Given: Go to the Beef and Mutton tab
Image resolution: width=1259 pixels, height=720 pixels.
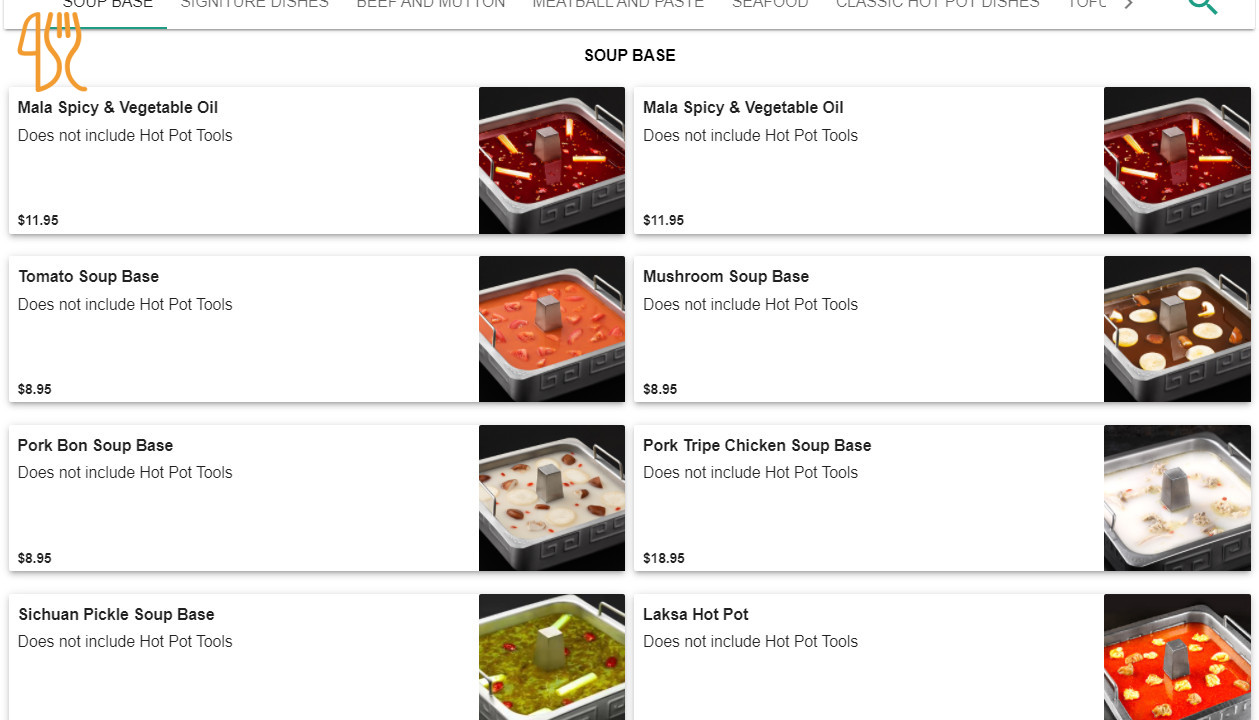Looking at the screenshot, I should tap(430, 5).
